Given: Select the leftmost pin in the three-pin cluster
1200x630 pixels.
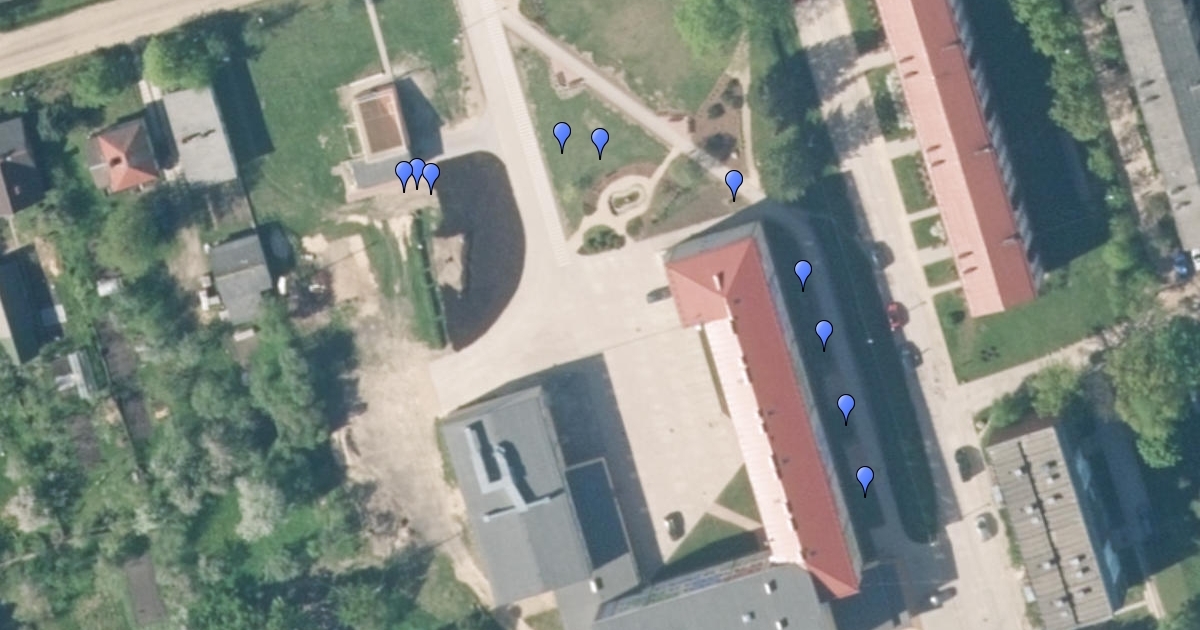Looking at the screenshot, I should pos(404,173).
